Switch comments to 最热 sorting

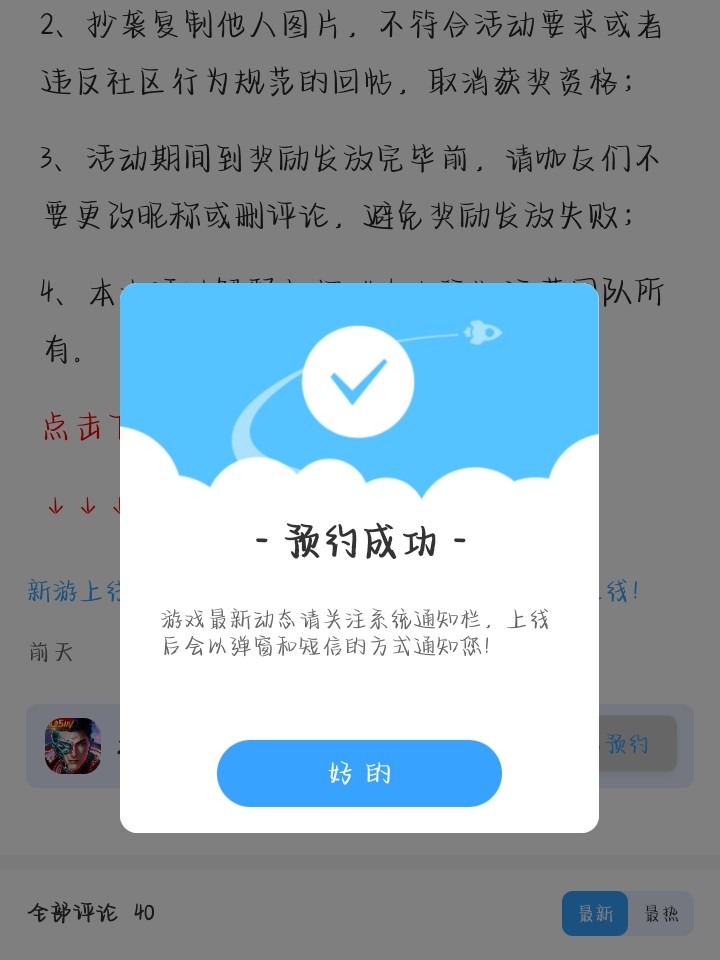coord(661,913)
